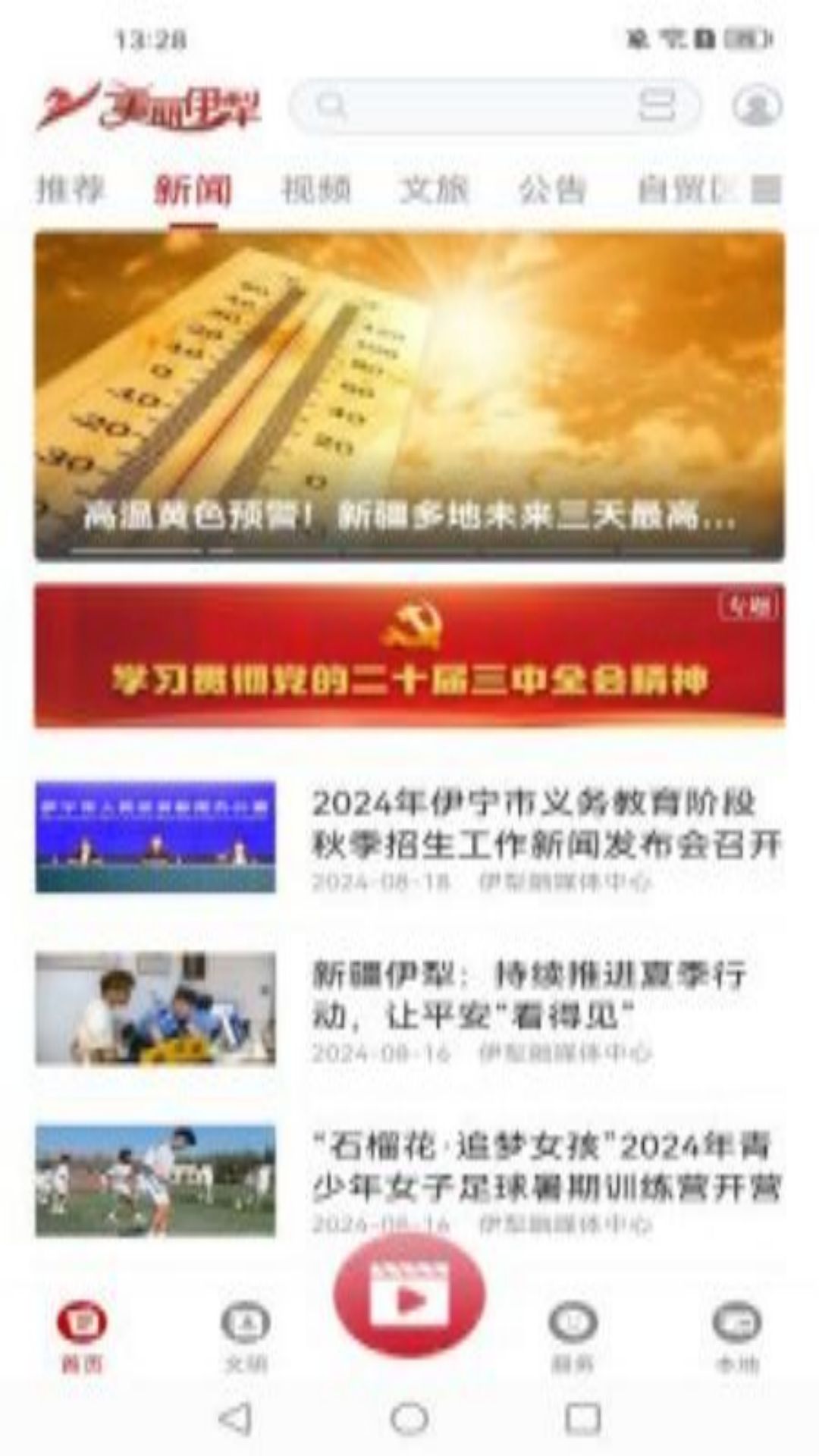The image size is (819, 1456).
Task: Go to the 文旅 tab
Action: click(x=434, y=190)
